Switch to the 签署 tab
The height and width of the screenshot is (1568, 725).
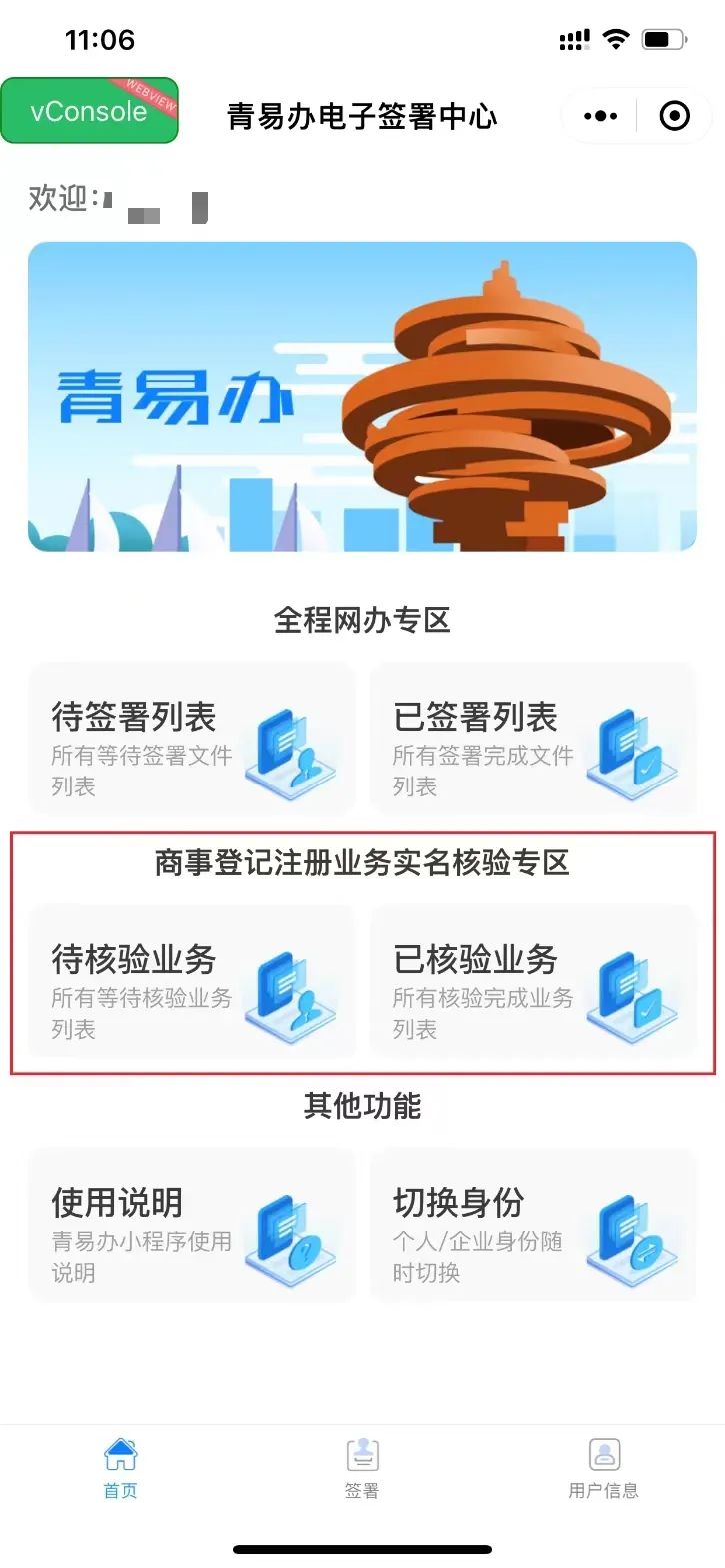point(362,1467)
